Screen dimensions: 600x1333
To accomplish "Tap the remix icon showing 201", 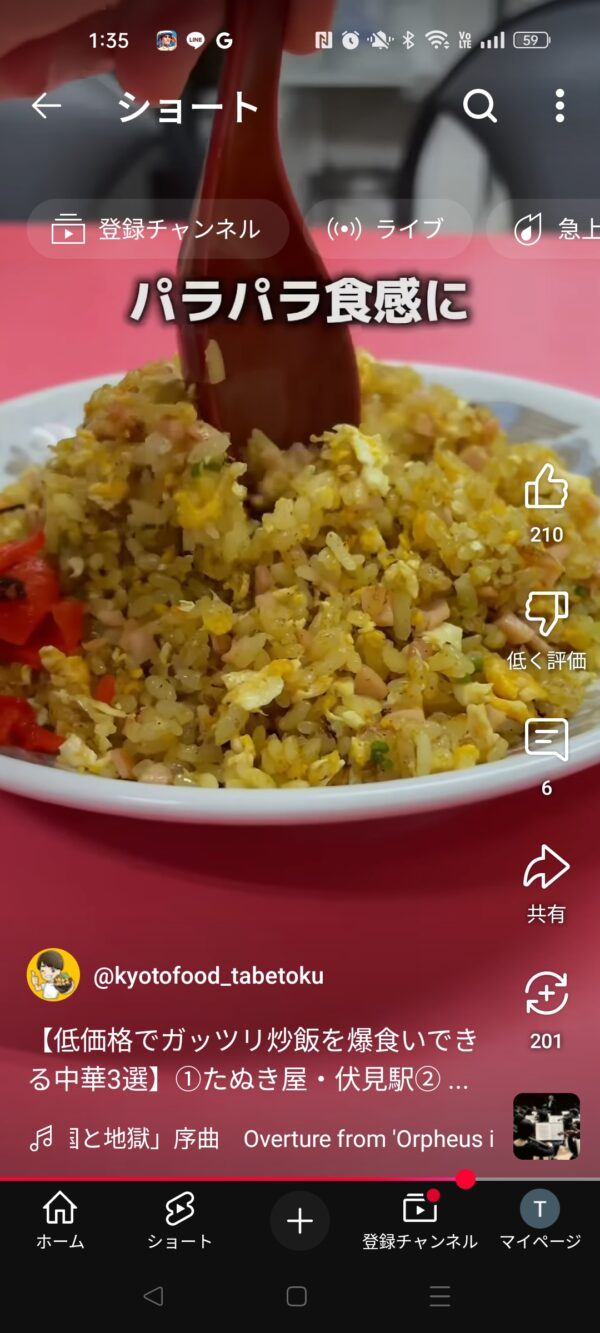I will 546,994.
